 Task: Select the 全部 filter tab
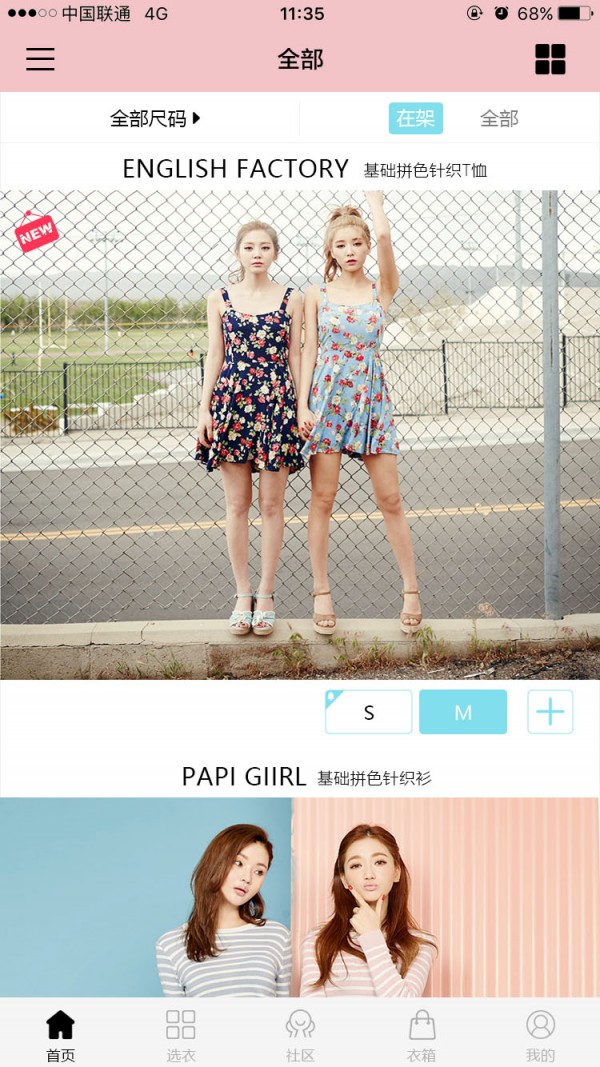(x=499, y=119)
